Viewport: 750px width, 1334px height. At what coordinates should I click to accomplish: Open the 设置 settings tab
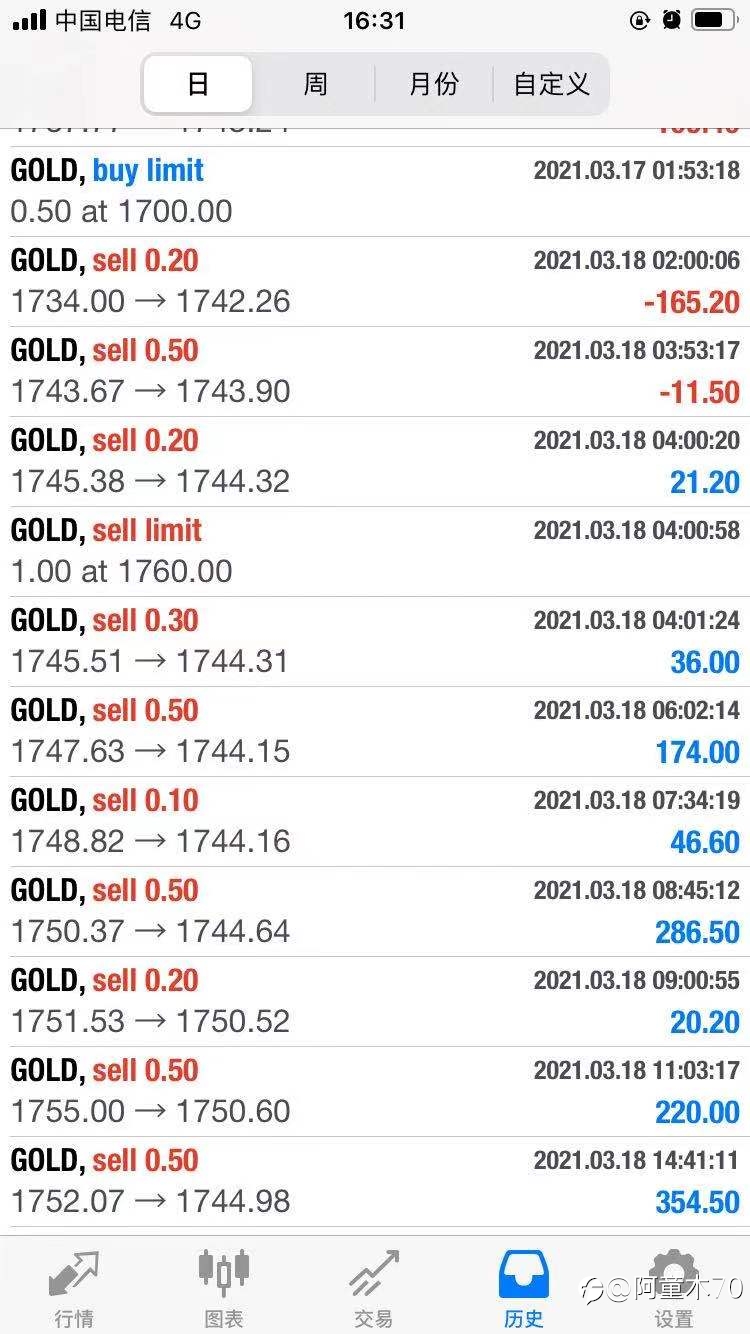coord(673,1289)
